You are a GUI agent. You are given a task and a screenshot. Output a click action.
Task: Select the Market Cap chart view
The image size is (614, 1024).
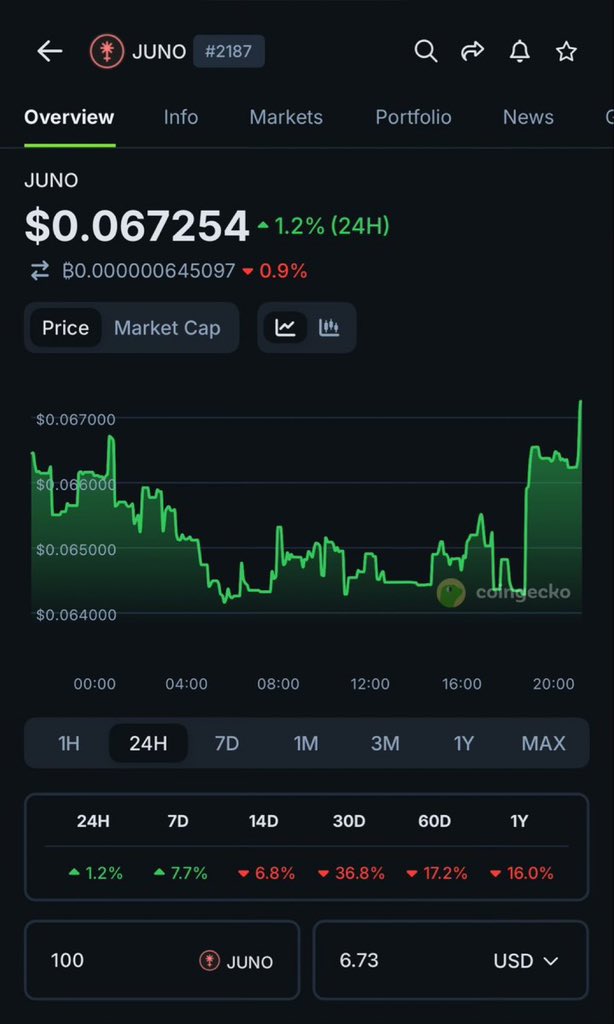(x=167, y=328)
